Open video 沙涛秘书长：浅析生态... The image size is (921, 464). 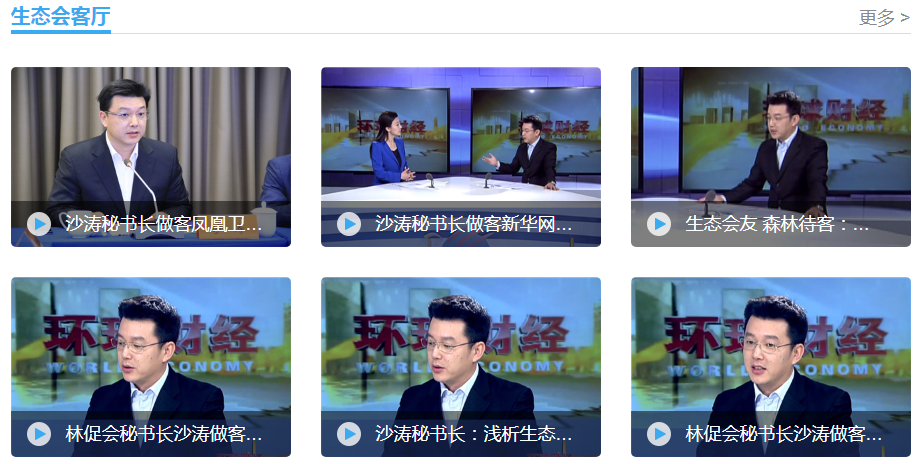(460, 366)
